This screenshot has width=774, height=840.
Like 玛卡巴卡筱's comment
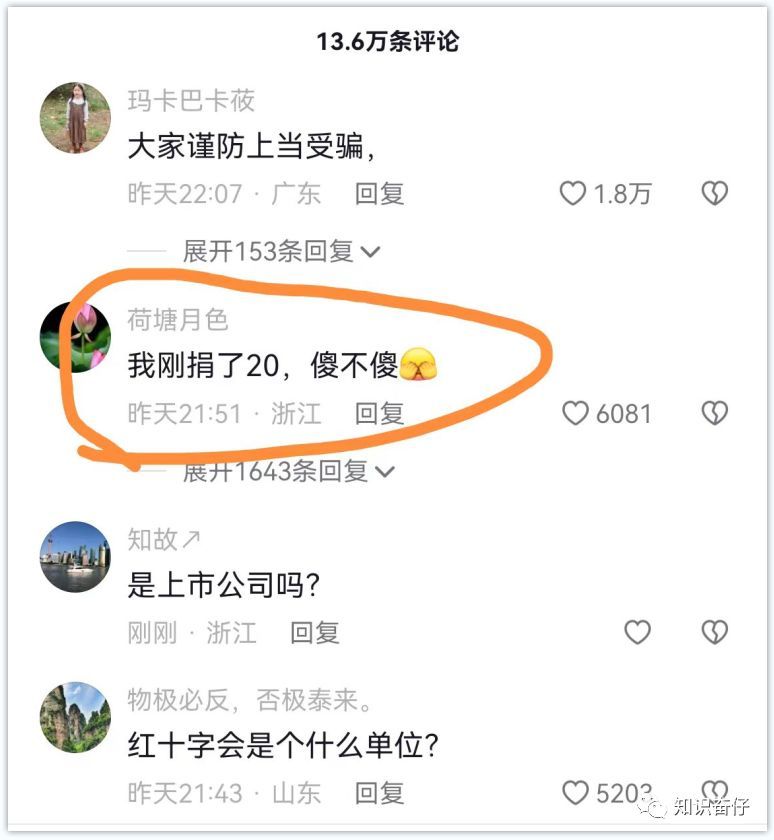point(573,193)
